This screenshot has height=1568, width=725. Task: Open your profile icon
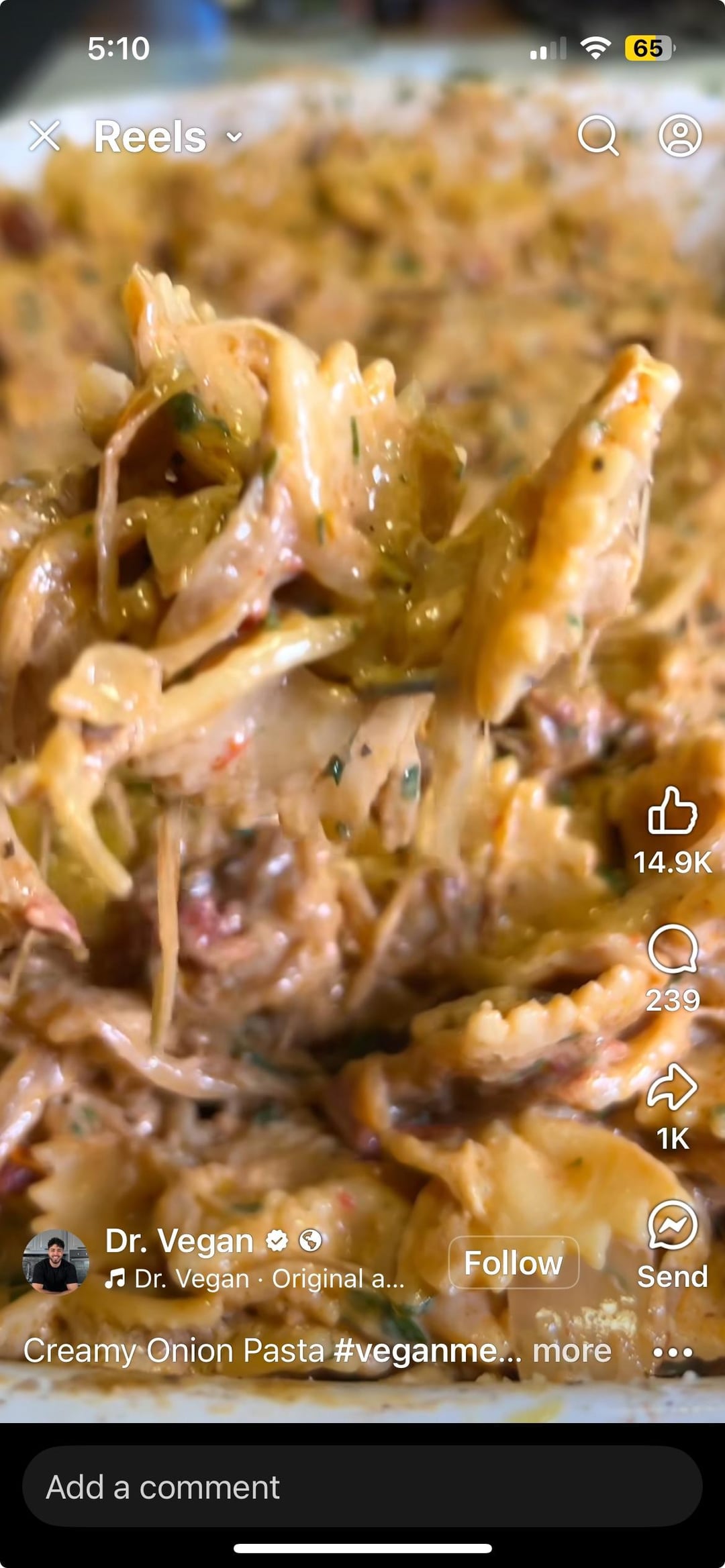click(x=680, y=136)
